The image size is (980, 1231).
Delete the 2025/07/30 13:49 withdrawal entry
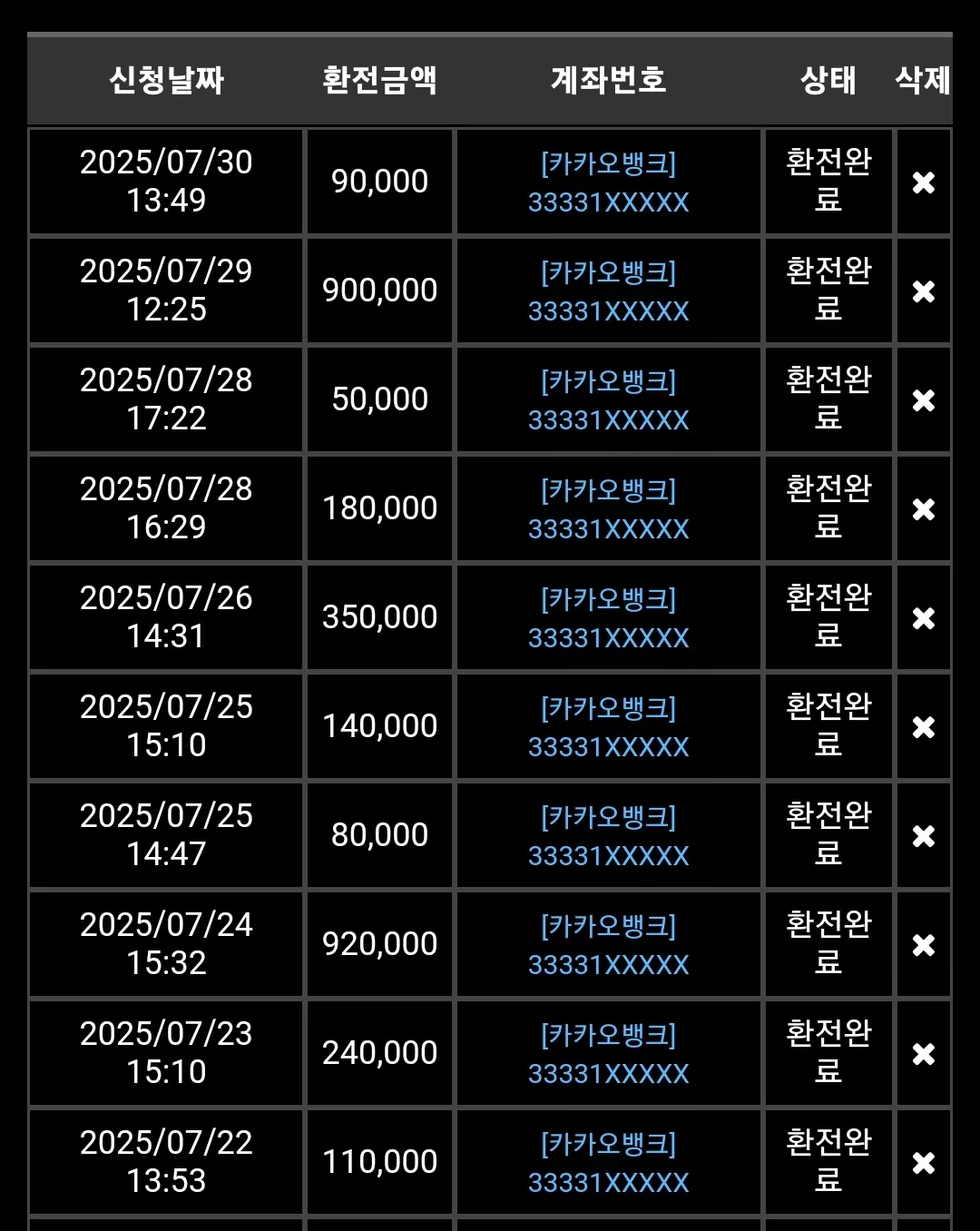click(x=924, y=182)
